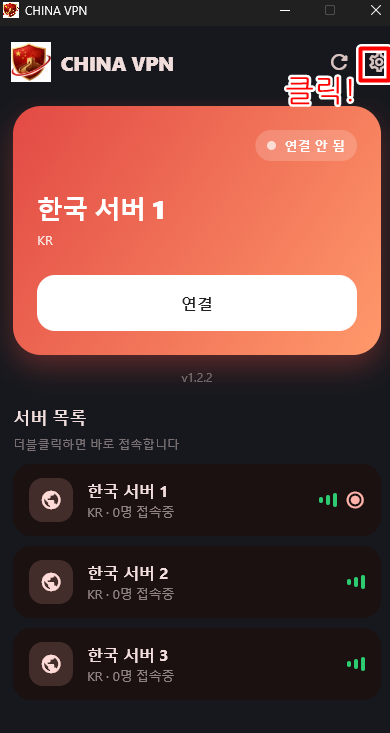The height and width of the screenshot is (733, 390).
Task: Choose 한국 서버 2 from the list
Action: 197,582
